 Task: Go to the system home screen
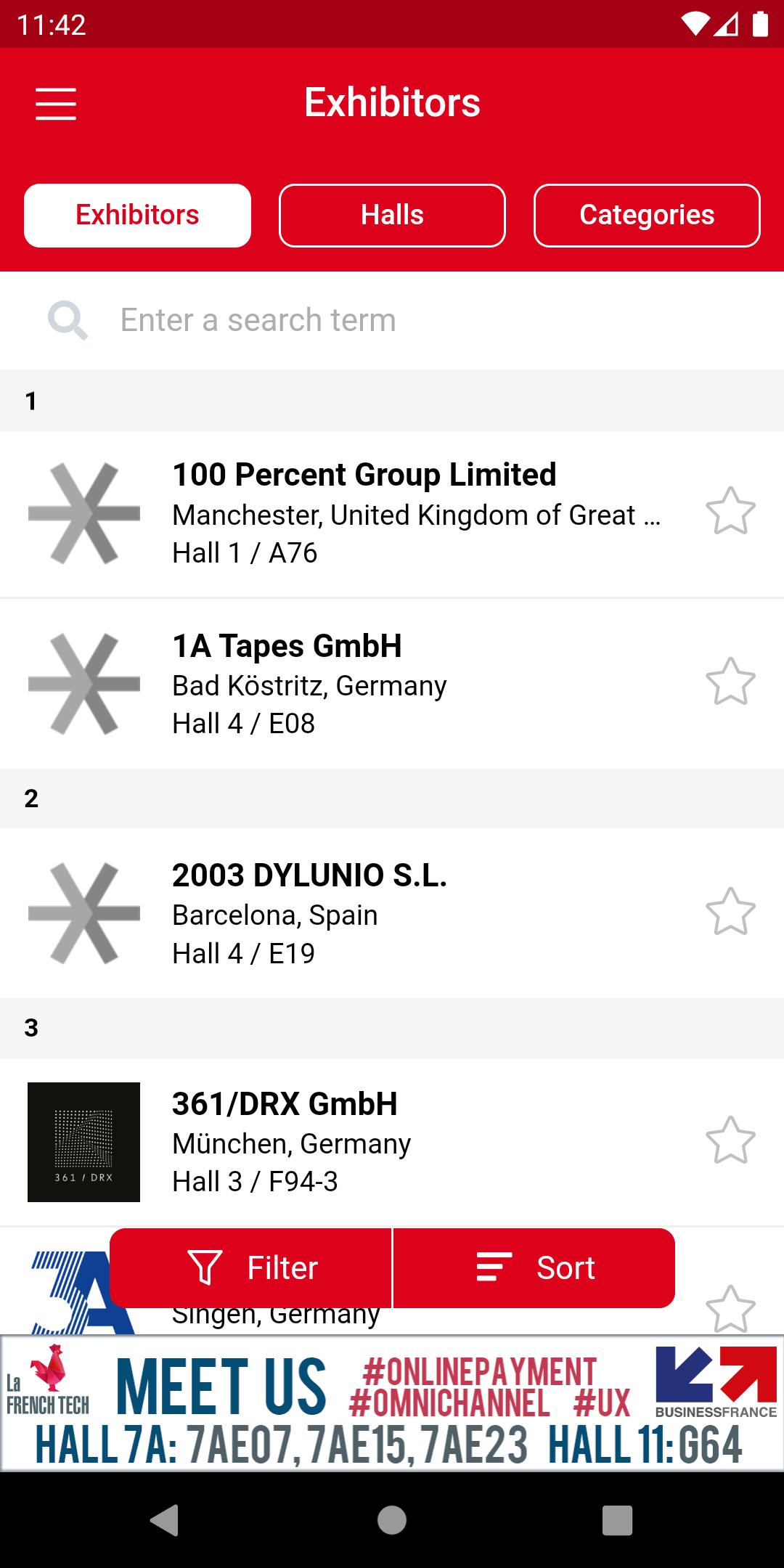392,1519
